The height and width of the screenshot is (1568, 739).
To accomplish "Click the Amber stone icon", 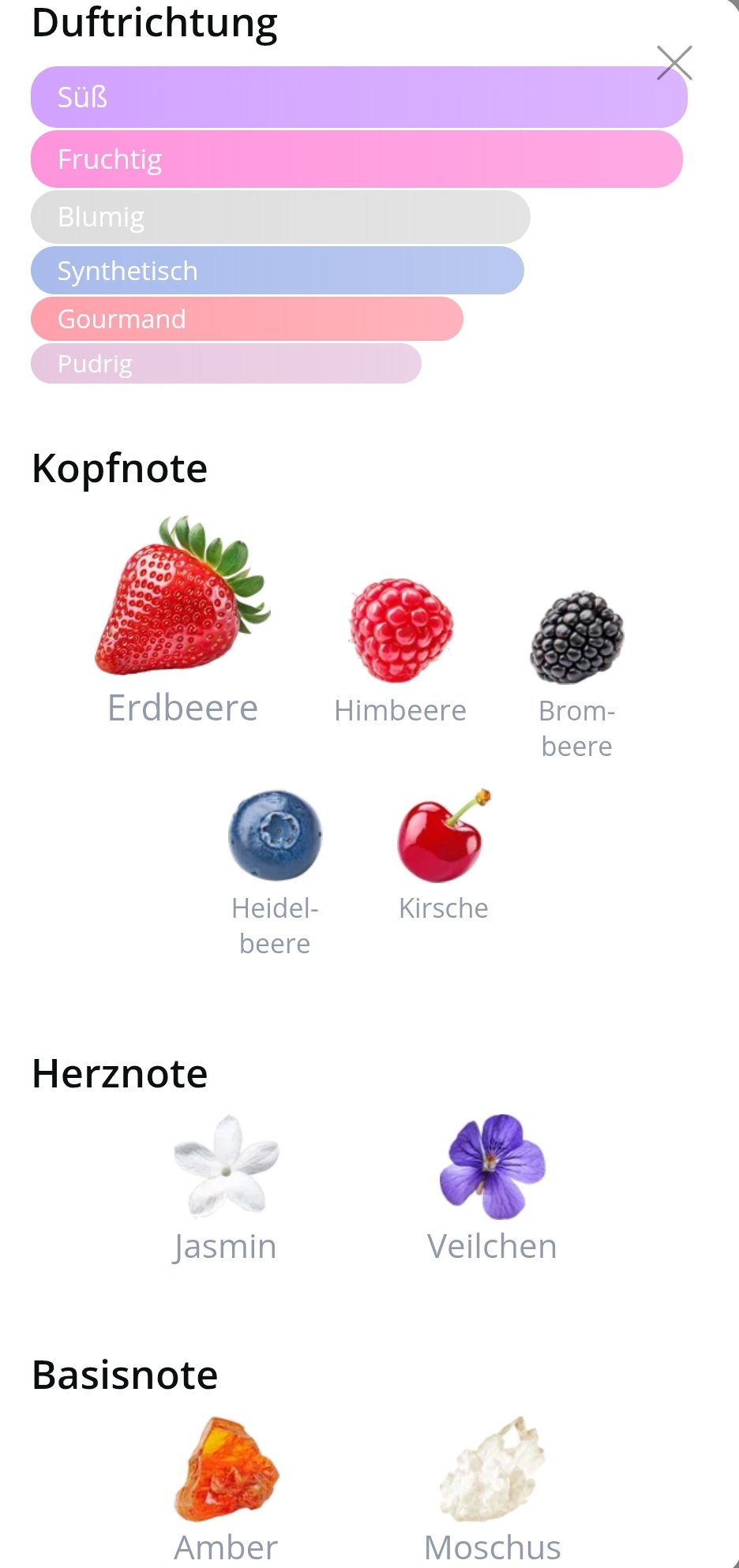I will click(x=225, y=1465).
